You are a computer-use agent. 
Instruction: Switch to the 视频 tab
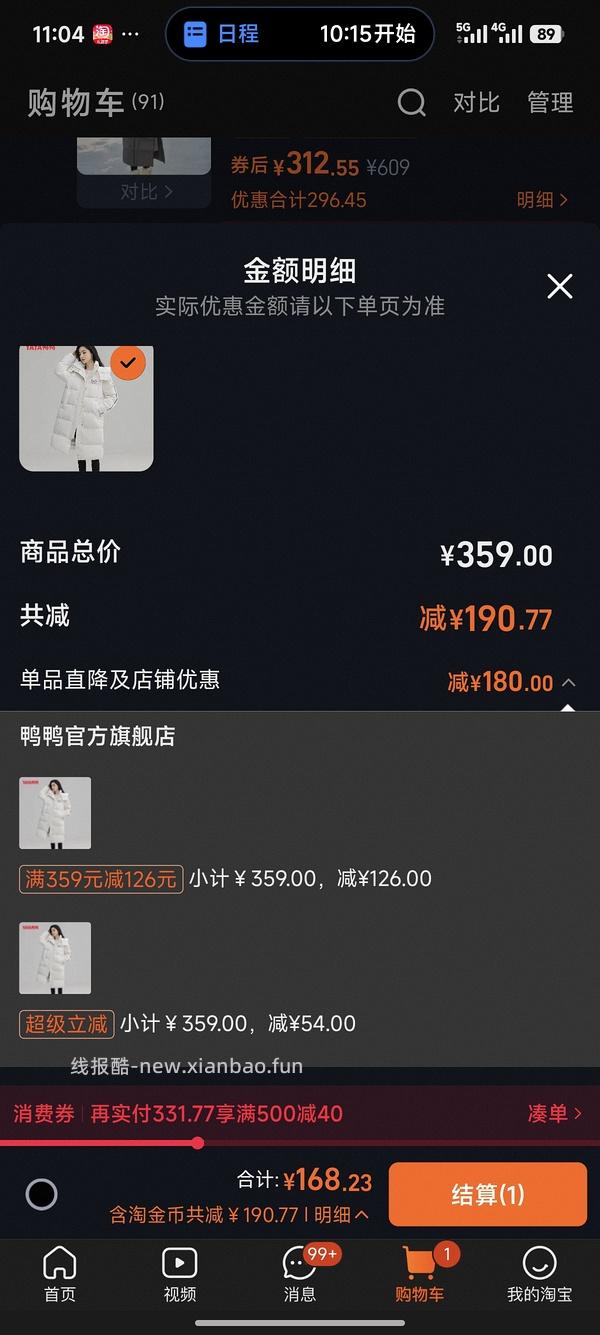pyautogui.click(x=180, y=1274)
